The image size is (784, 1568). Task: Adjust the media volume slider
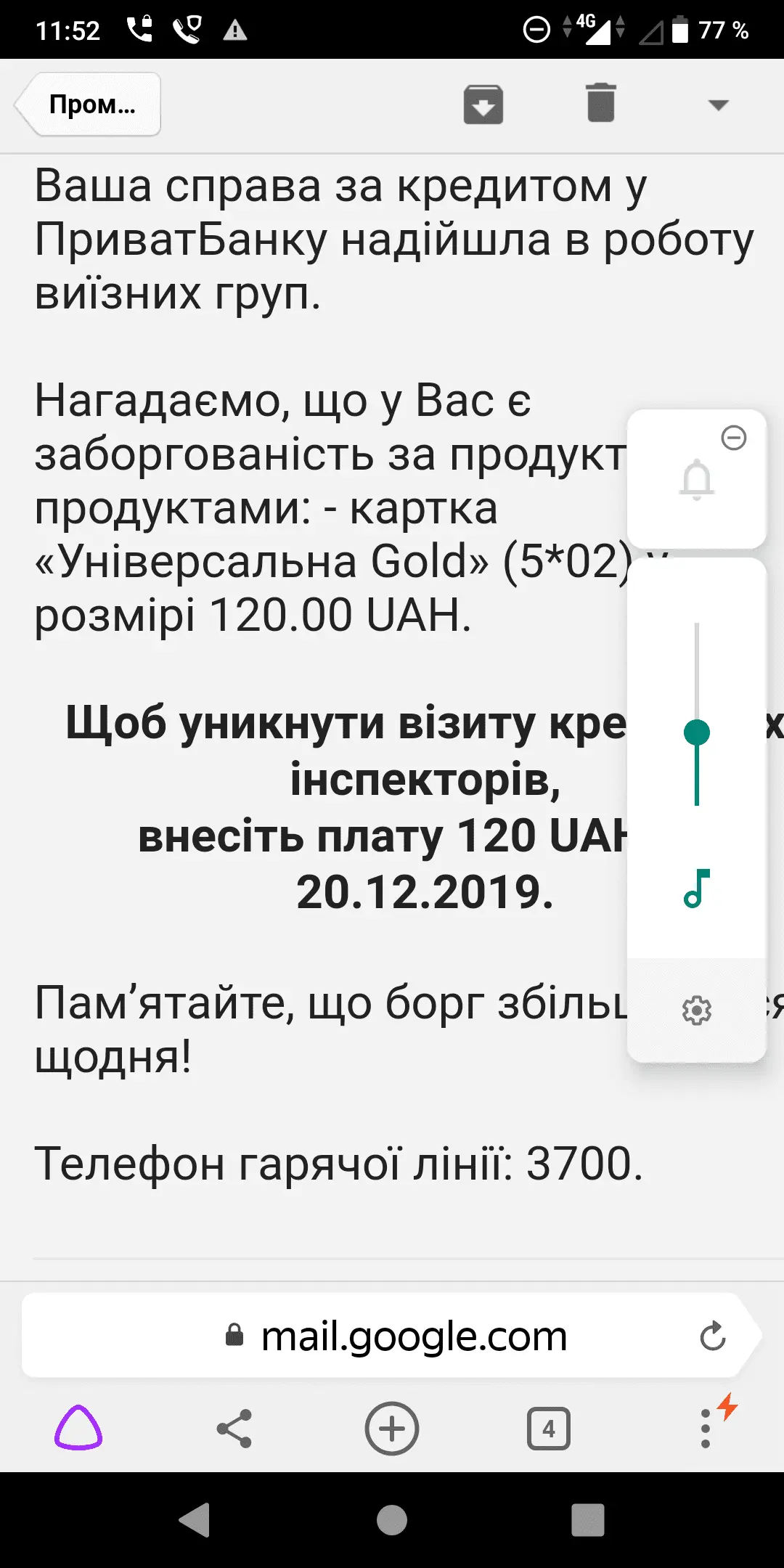697,732
